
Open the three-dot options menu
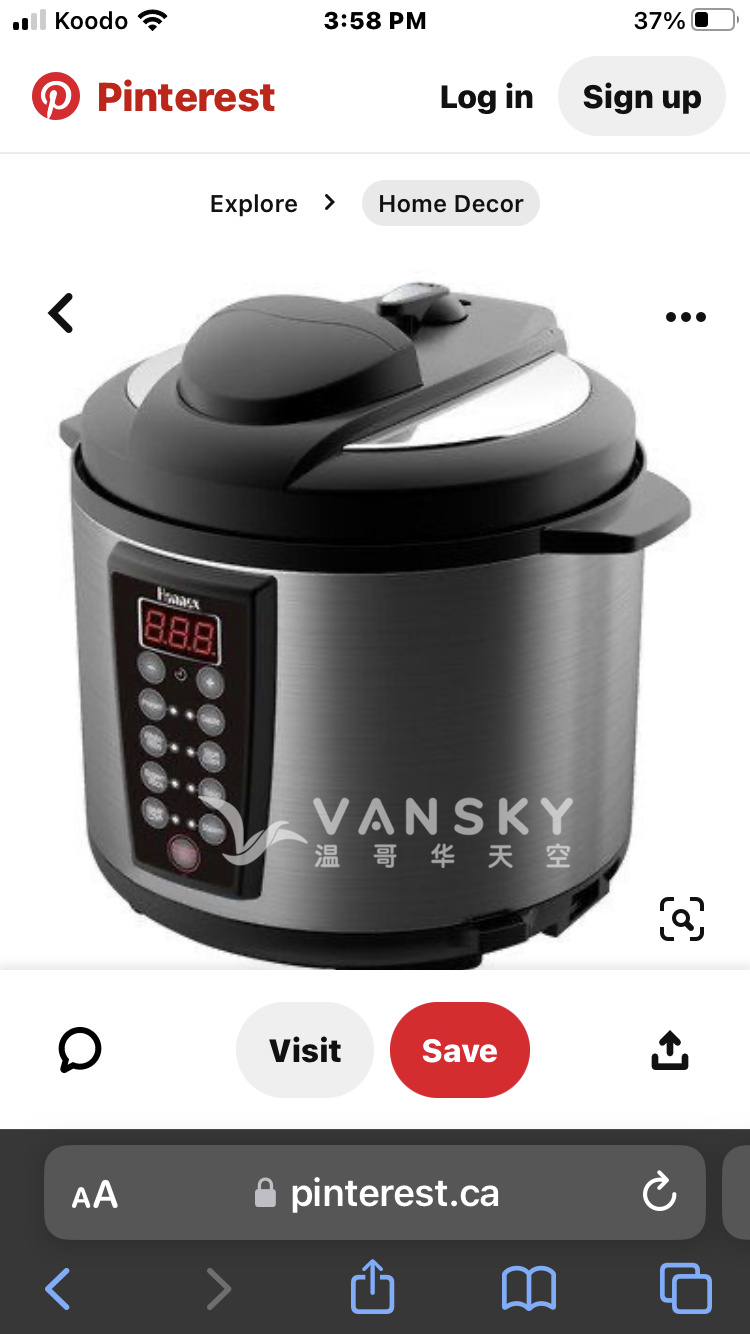tap(685, 315)
